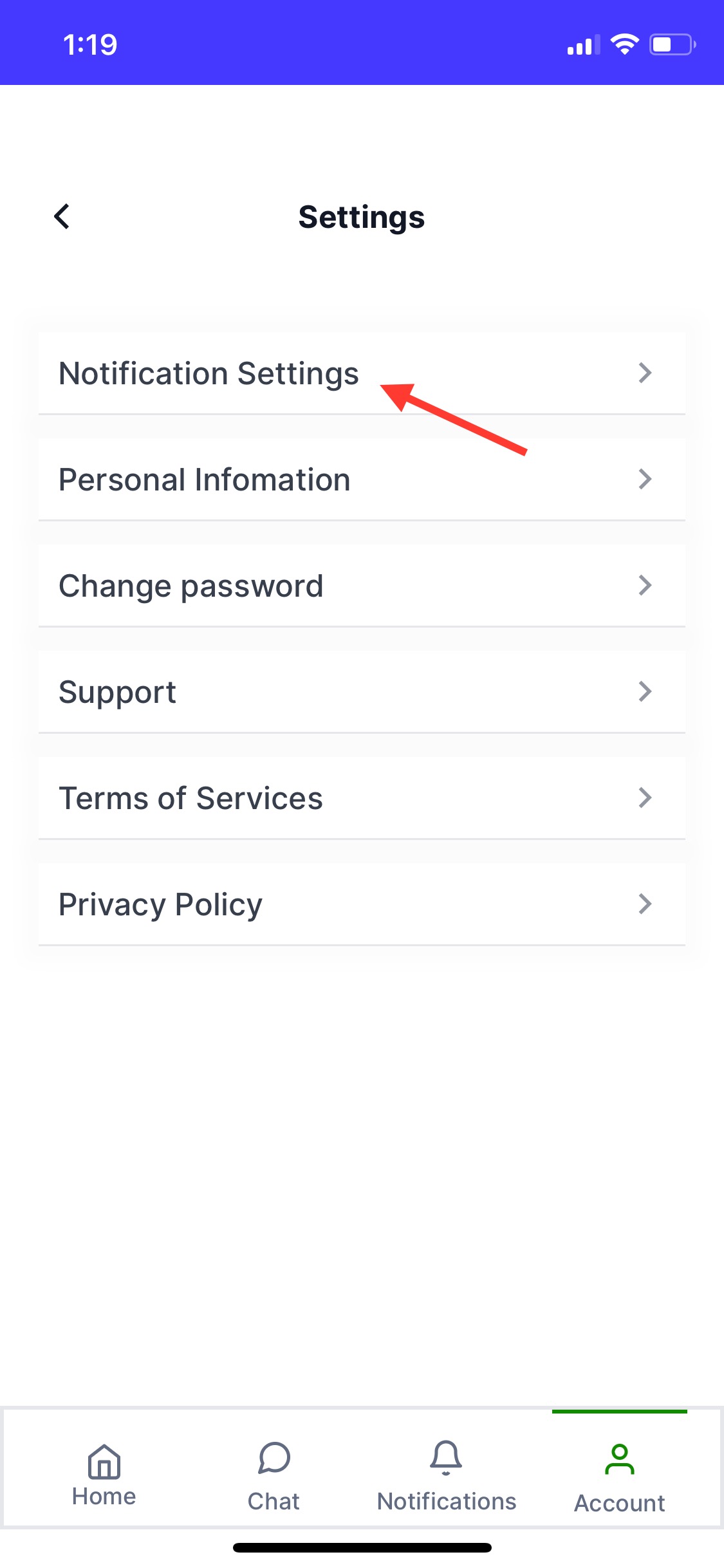The width and height of the screenshot is (724, 1568).
Task: Open the Privacy Policy
Action: (x=360, y=904)
